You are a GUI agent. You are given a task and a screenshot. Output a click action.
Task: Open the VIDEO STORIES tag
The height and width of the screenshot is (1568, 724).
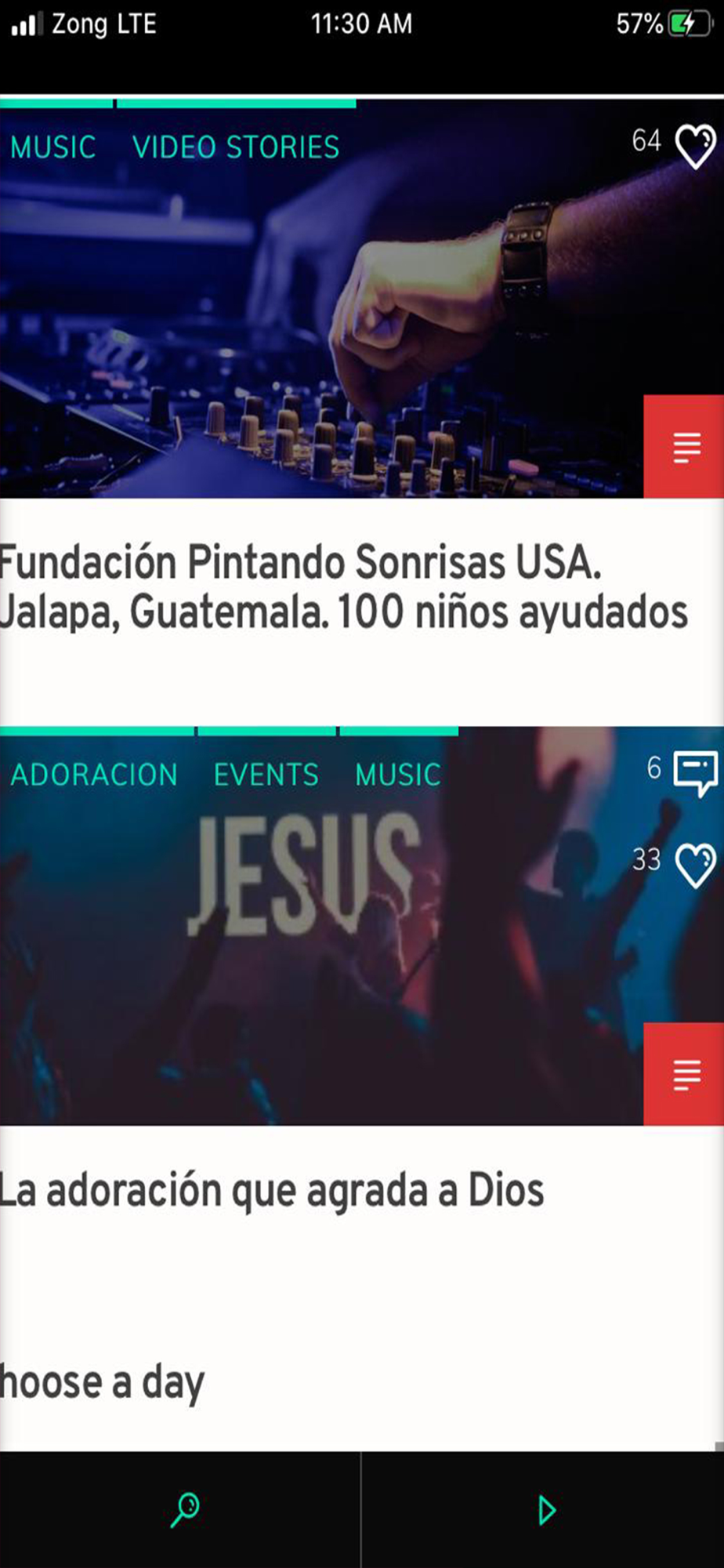(x=236, y=147)
